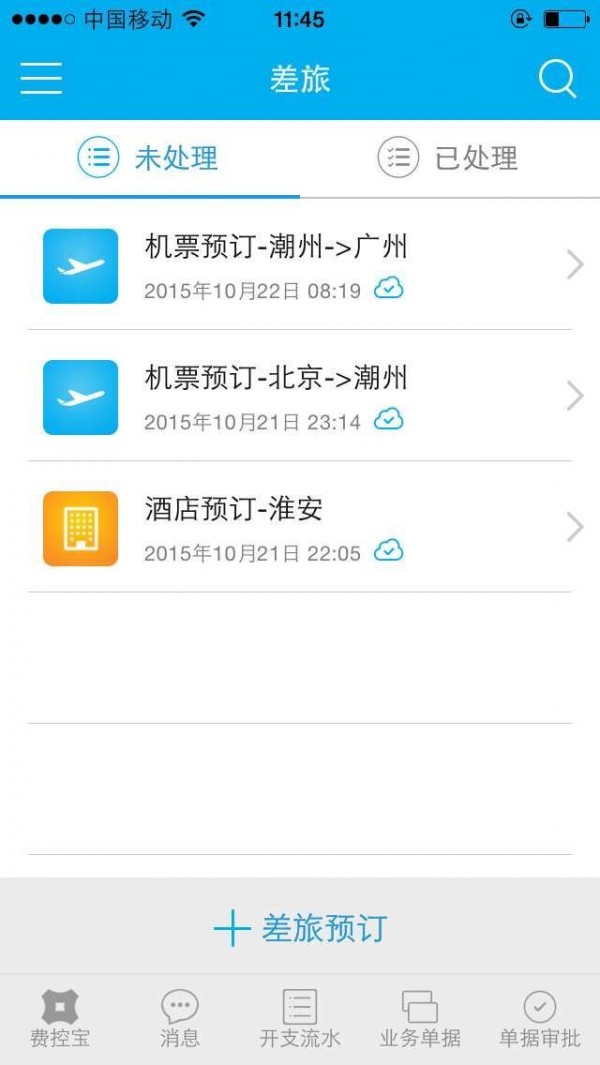600x1065 pixels.
Task: Select the 开支流水 tab
Action: [300, 1018]
